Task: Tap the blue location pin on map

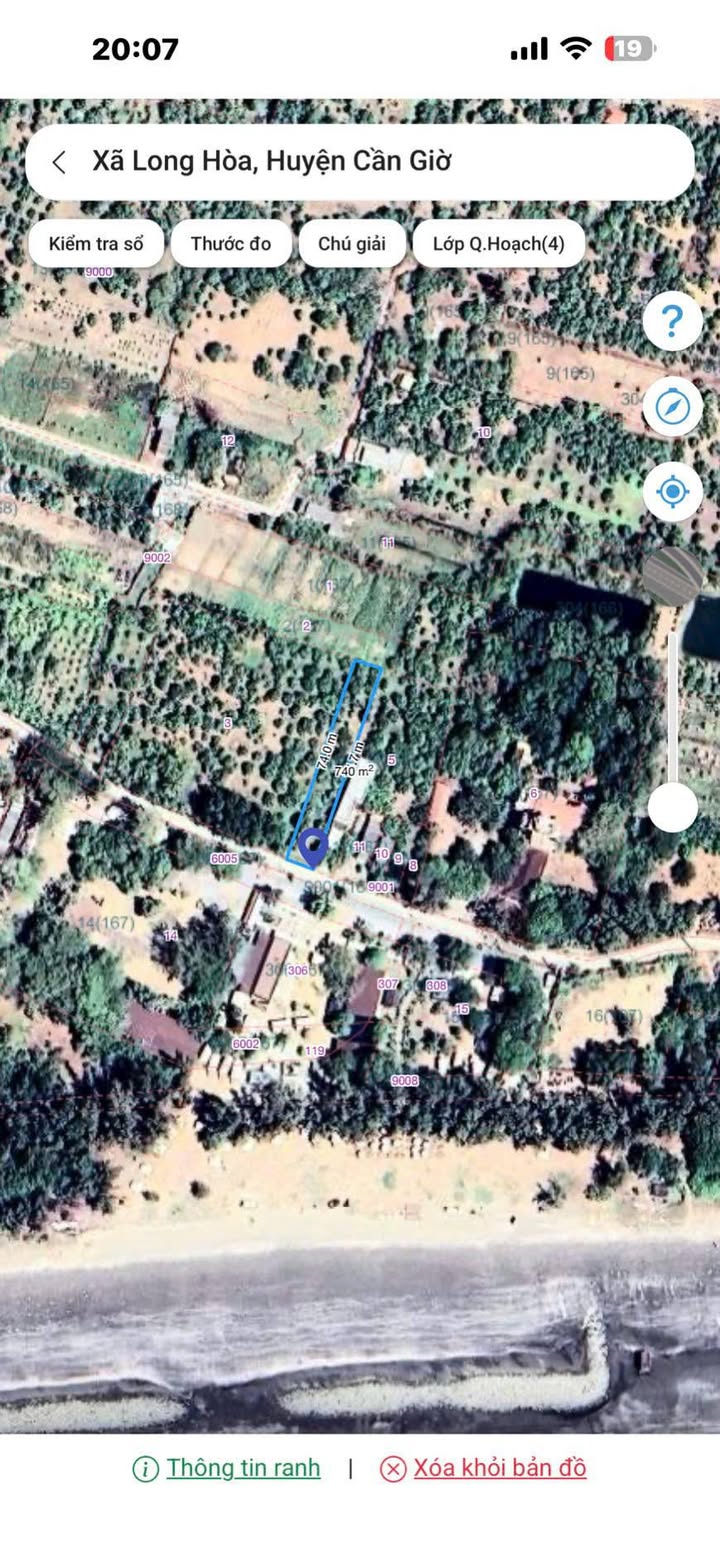Action: click(313, 849)
